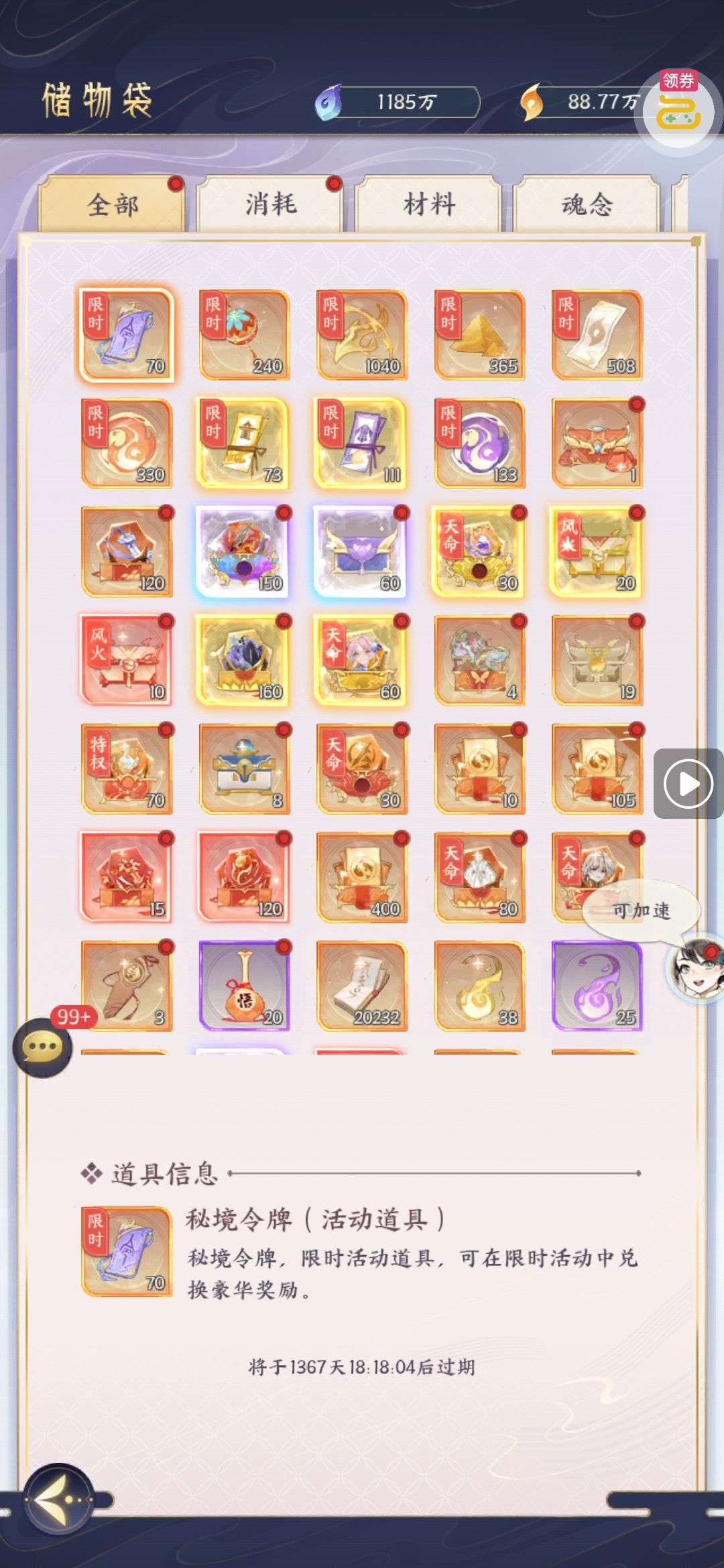Switch to the 消耗 tab

270,204
